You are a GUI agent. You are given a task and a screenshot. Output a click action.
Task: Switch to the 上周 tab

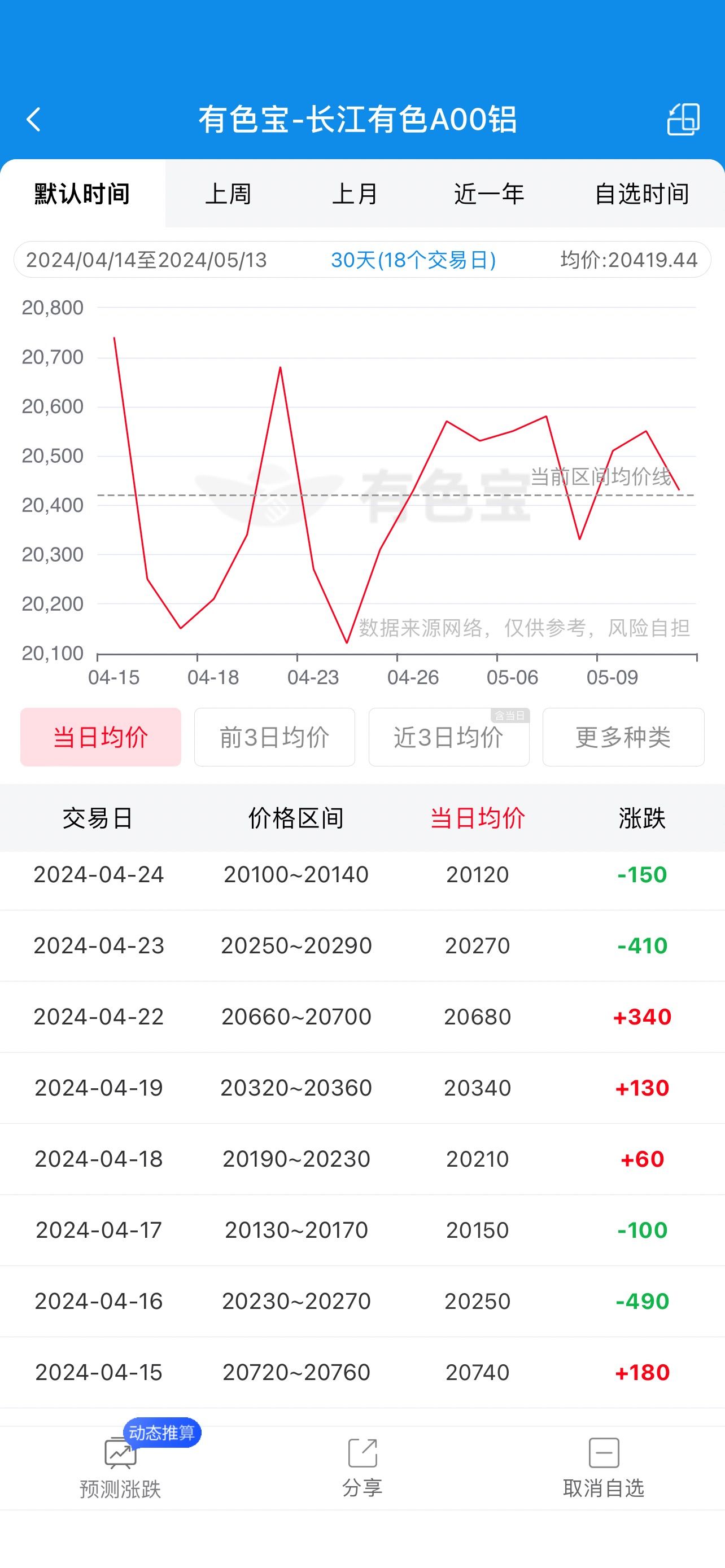[228, 194]
